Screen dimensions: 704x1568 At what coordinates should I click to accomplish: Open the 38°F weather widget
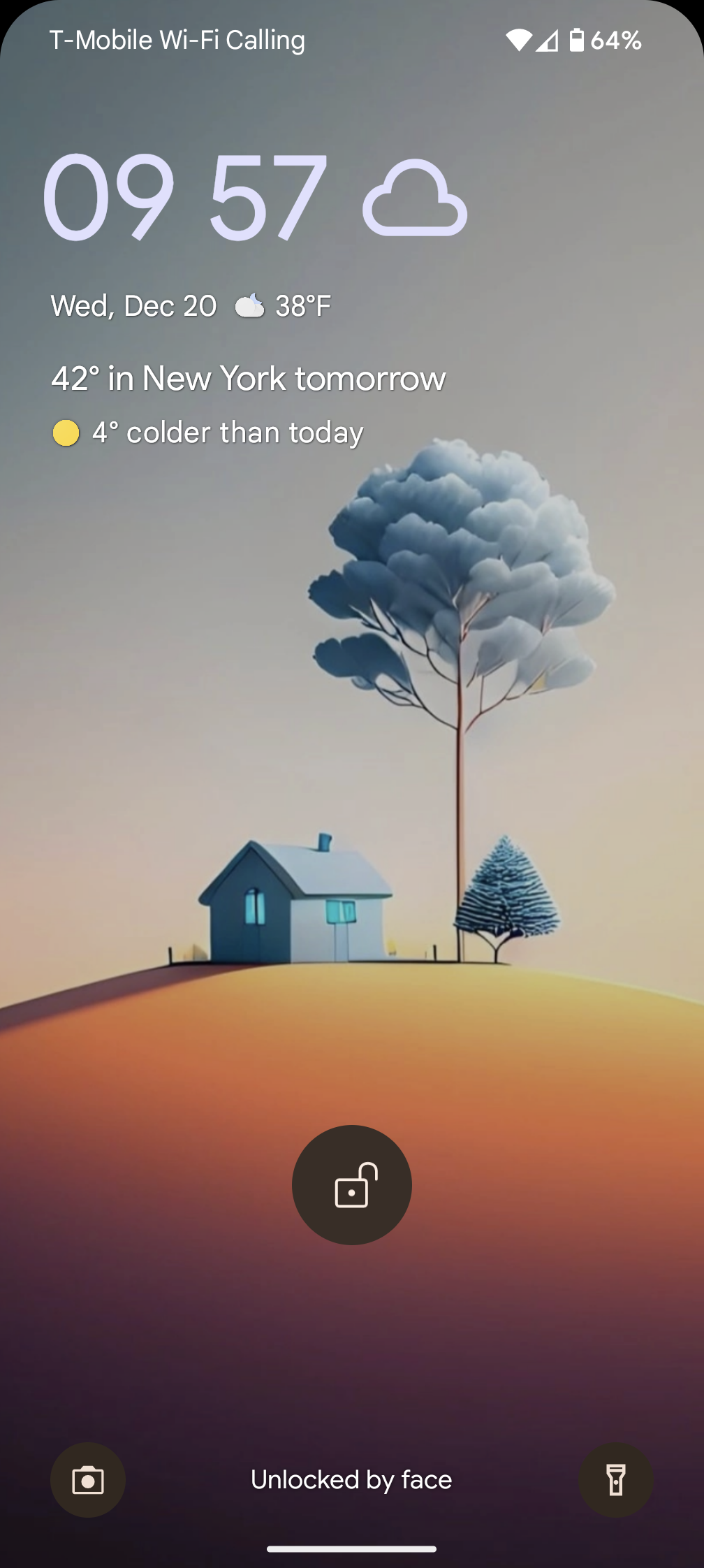tap(283, 306)
